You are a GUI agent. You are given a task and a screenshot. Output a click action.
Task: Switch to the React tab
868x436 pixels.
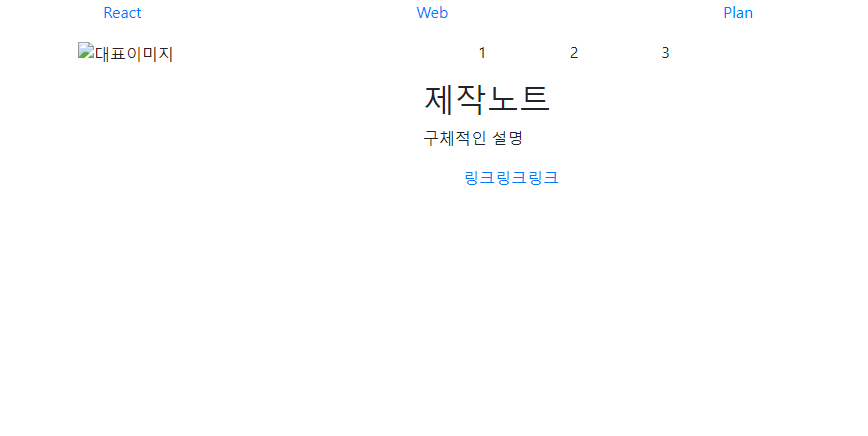(x=122, y=13)
